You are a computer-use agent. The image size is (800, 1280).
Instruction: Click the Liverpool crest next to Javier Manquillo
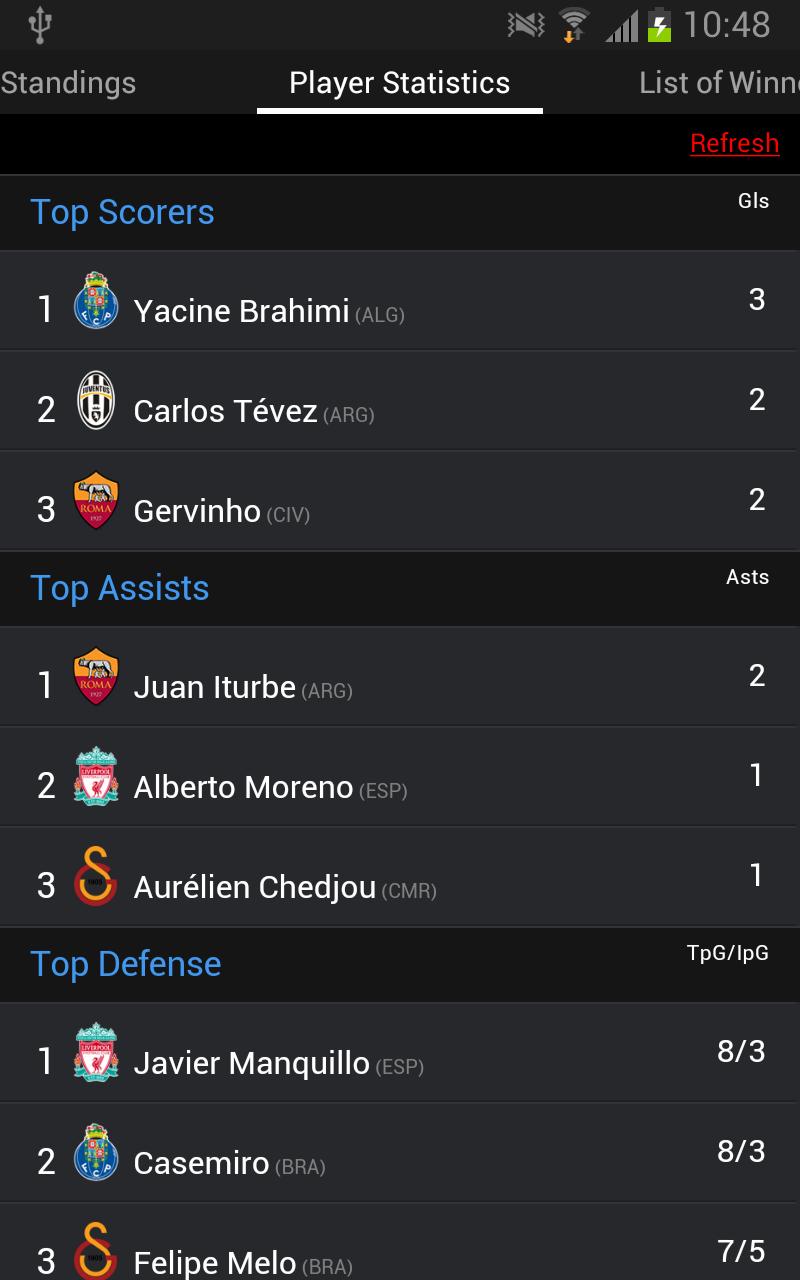(97, 1050)
